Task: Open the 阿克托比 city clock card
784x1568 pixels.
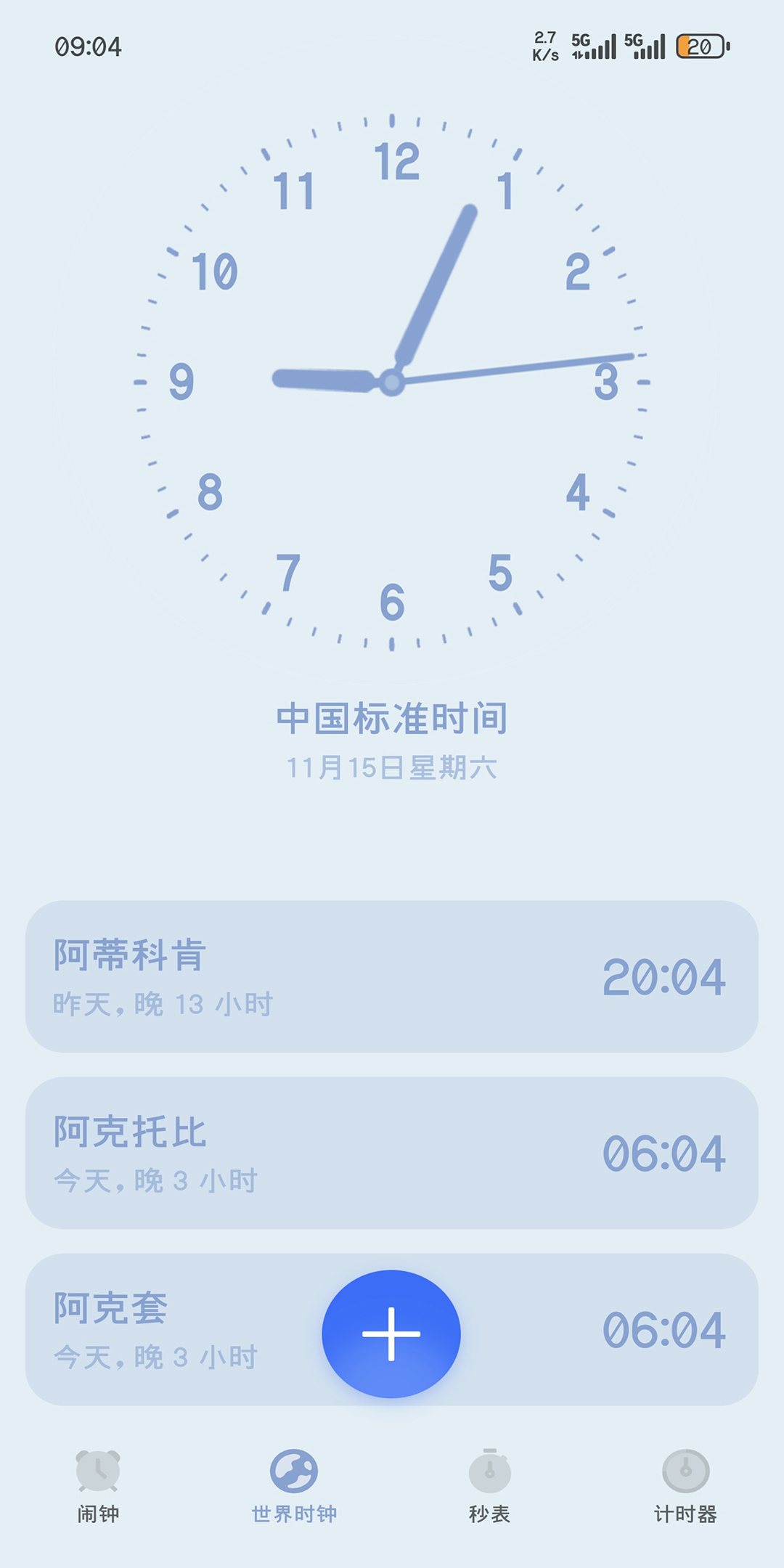Action: (392, 1153)
